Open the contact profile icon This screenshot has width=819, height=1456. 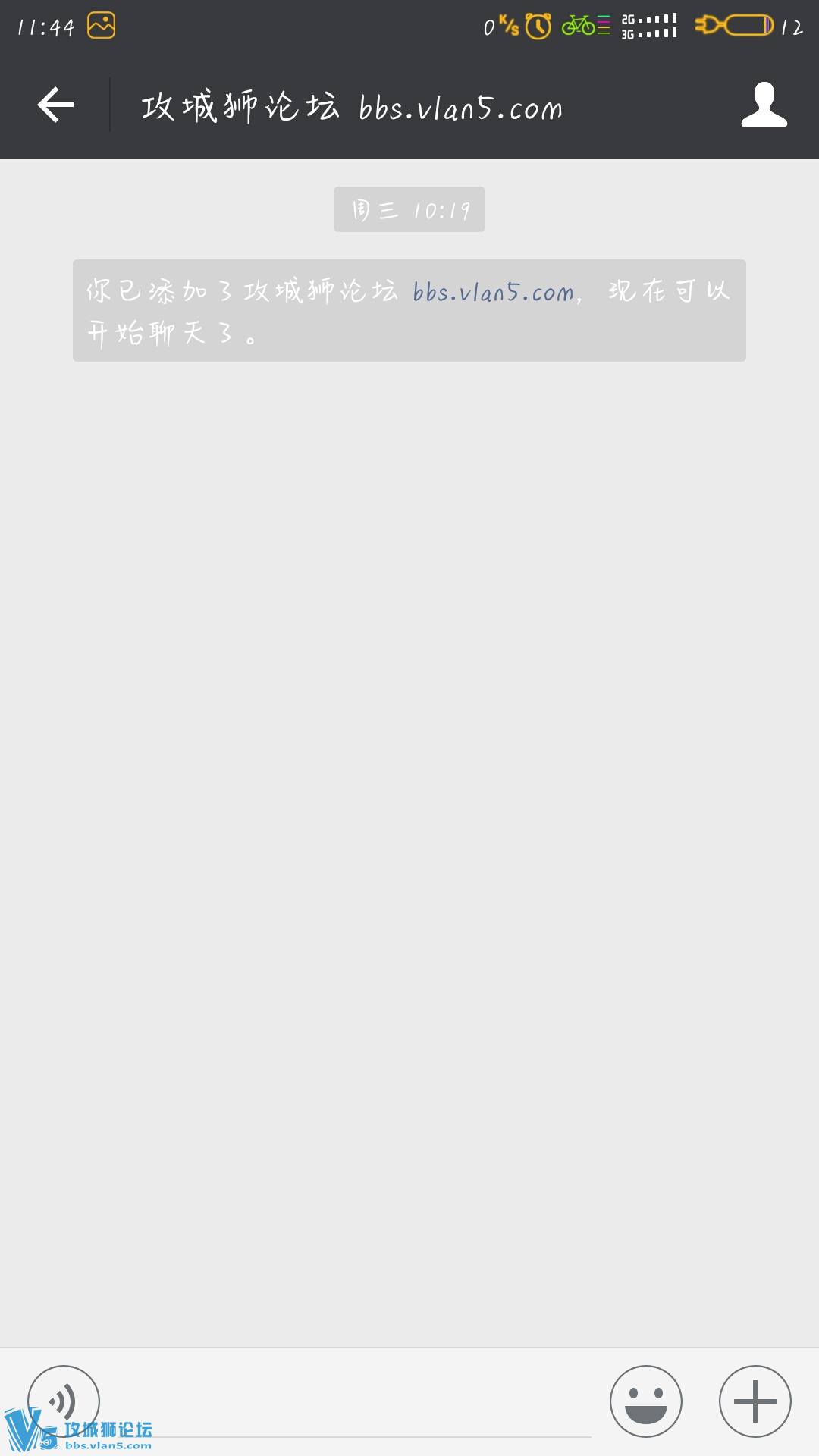point(764,105)
